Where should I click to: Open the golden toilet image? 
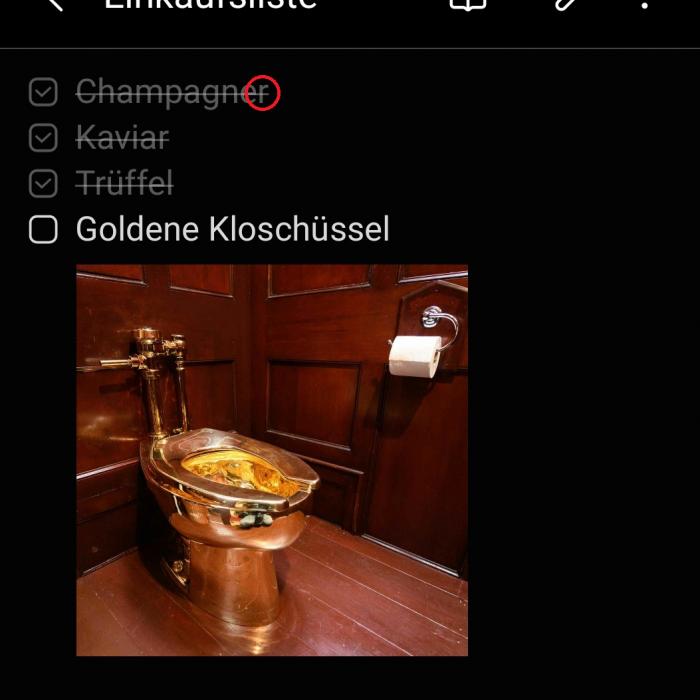coord(272,460)
